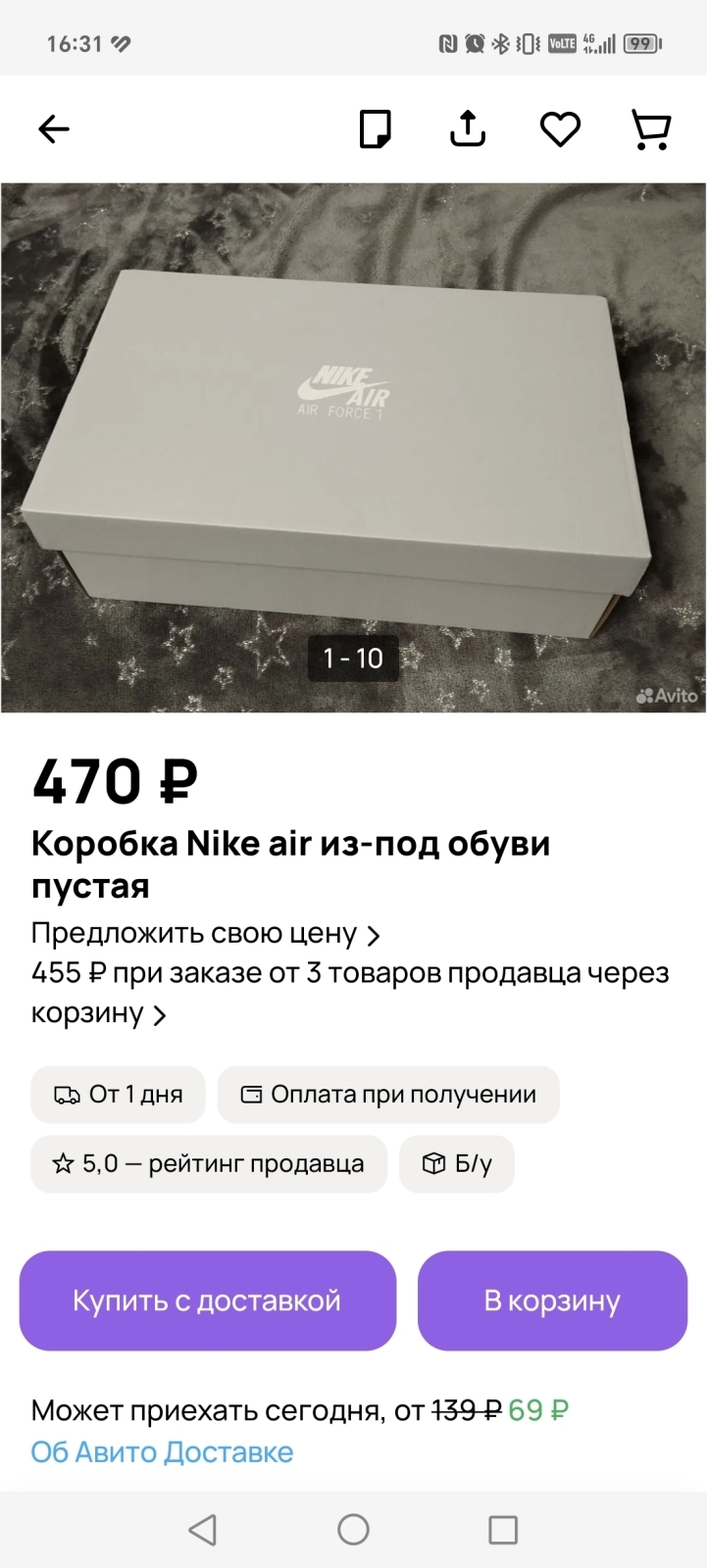
Task: Open the 455 ₽ cart discount offer
Action: [349, 992]
